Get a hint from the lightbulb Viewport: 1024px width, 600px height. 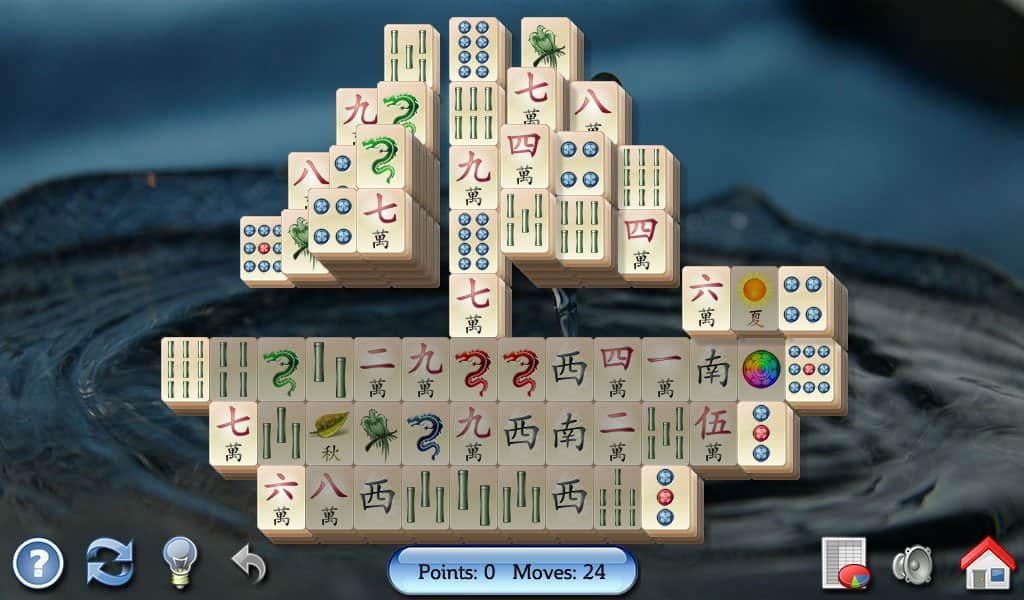180,561
